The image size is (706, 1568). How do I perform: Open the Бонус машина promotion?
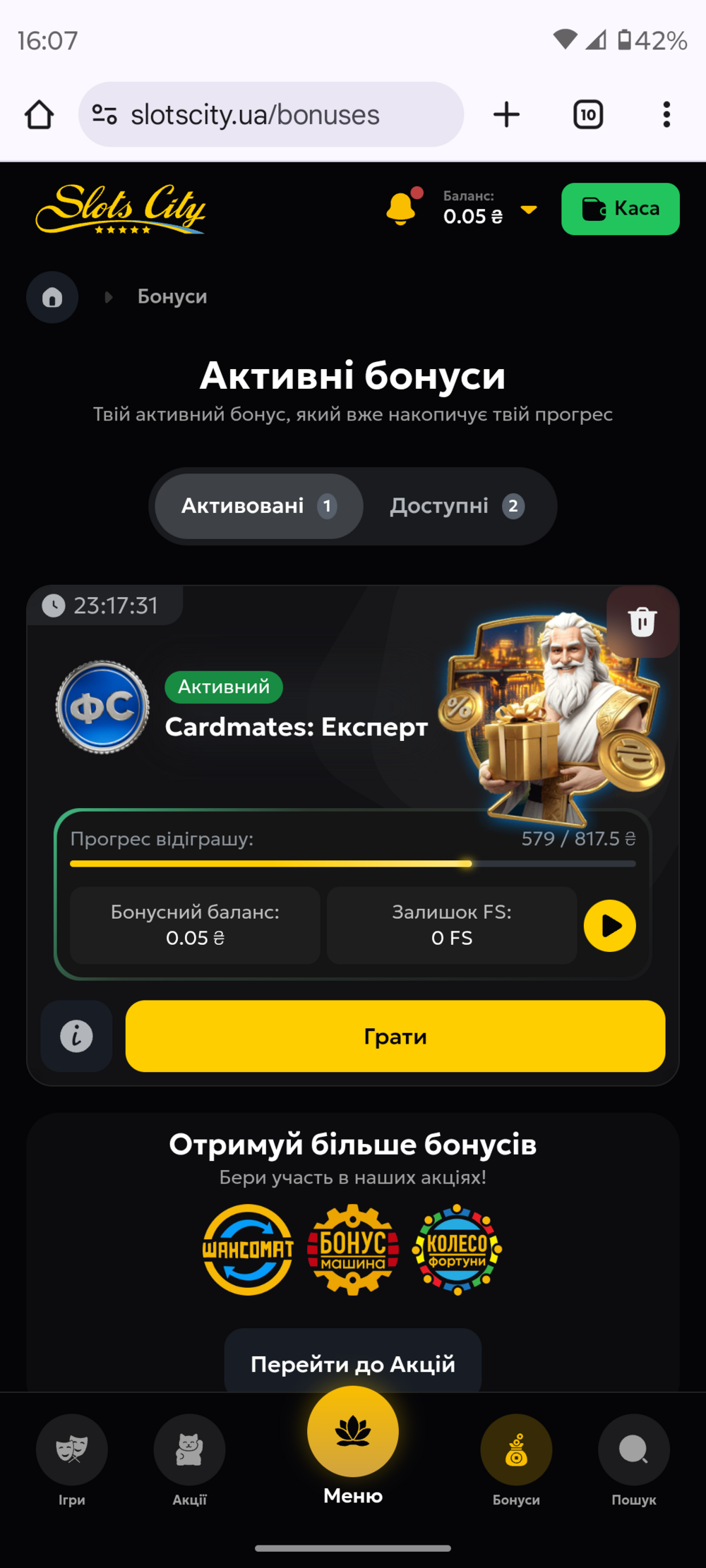(353, 1250)
